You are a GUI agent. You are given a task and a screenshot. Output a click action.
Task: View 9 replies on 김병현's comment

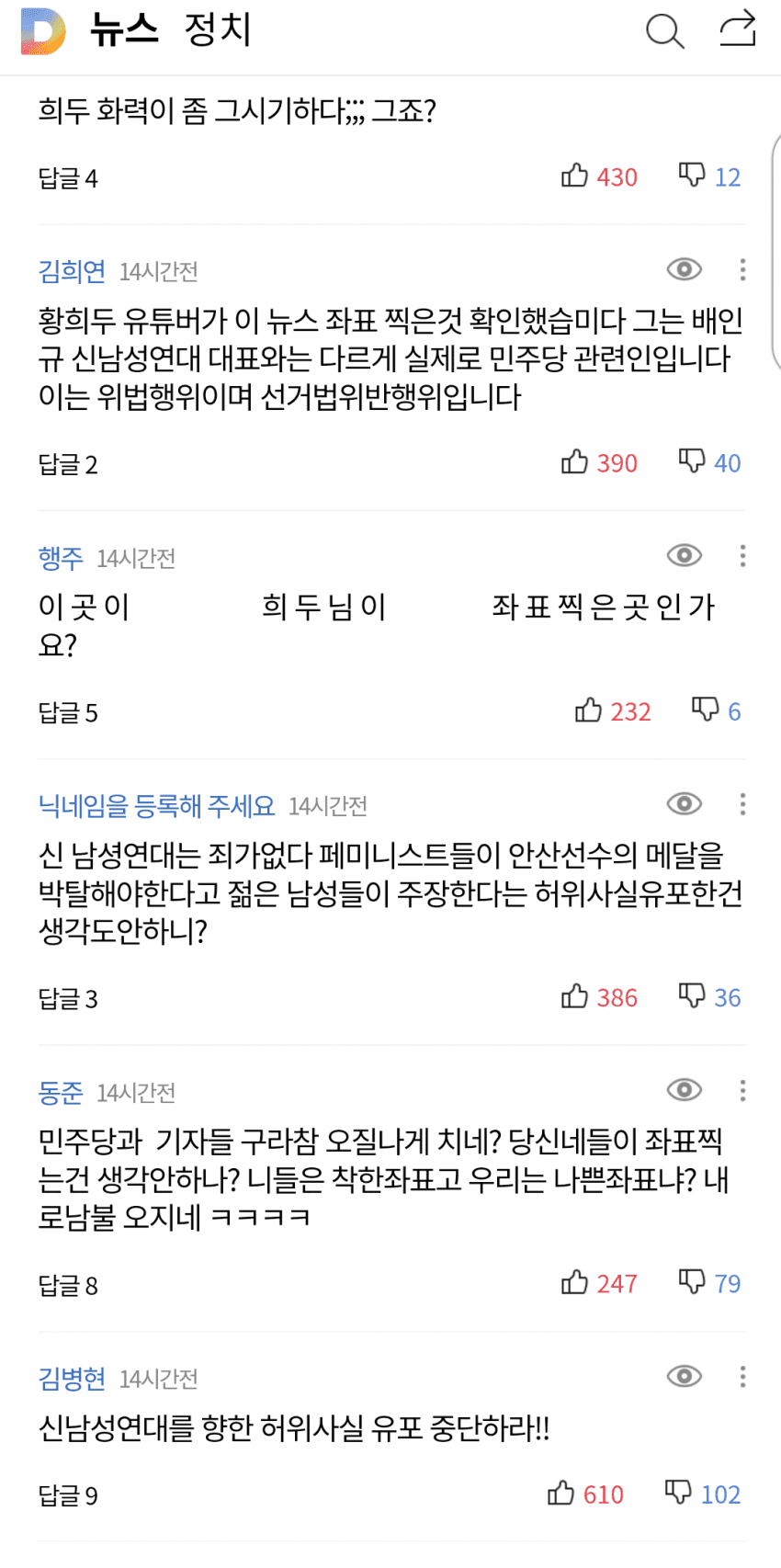point(68,1496)
